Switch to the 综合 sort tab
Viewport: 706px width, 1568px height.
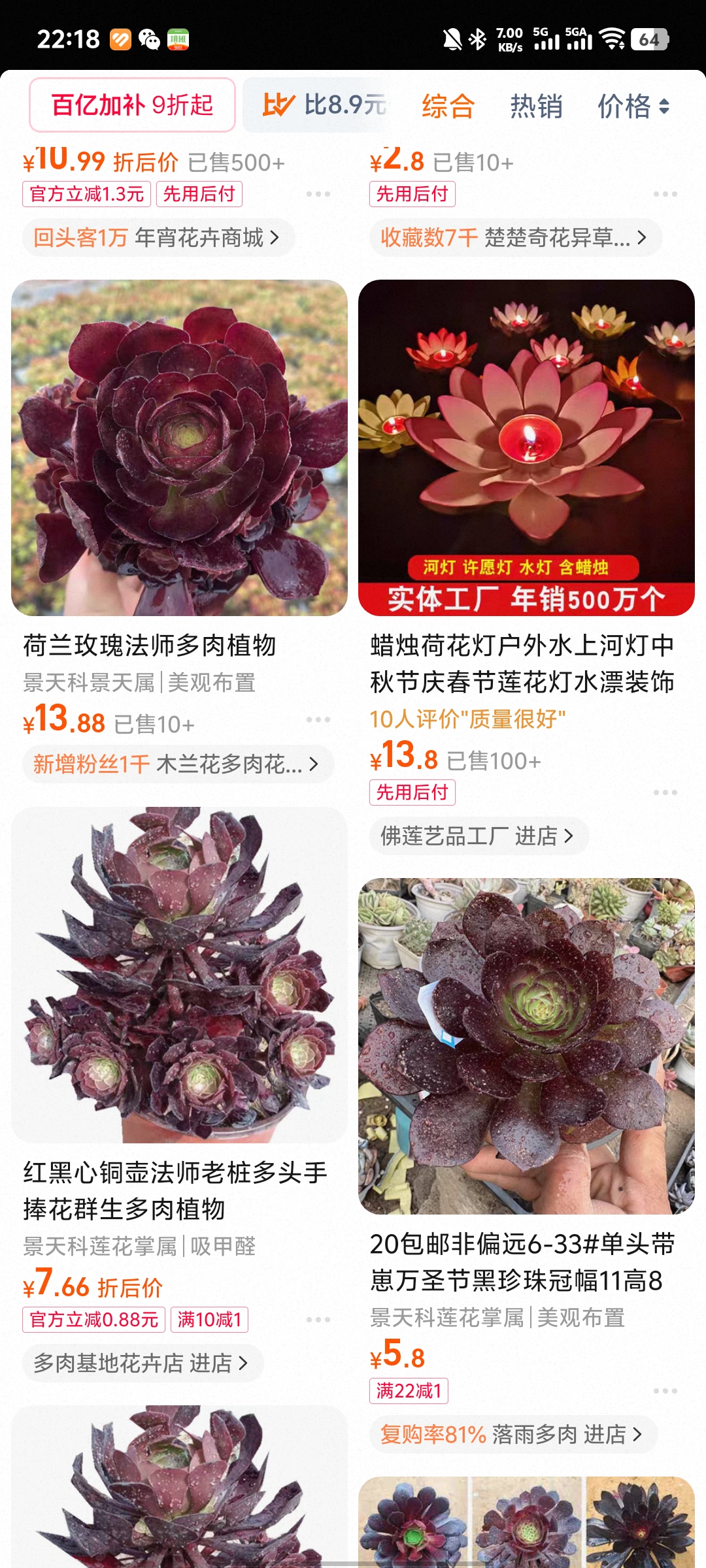point(448,106)
